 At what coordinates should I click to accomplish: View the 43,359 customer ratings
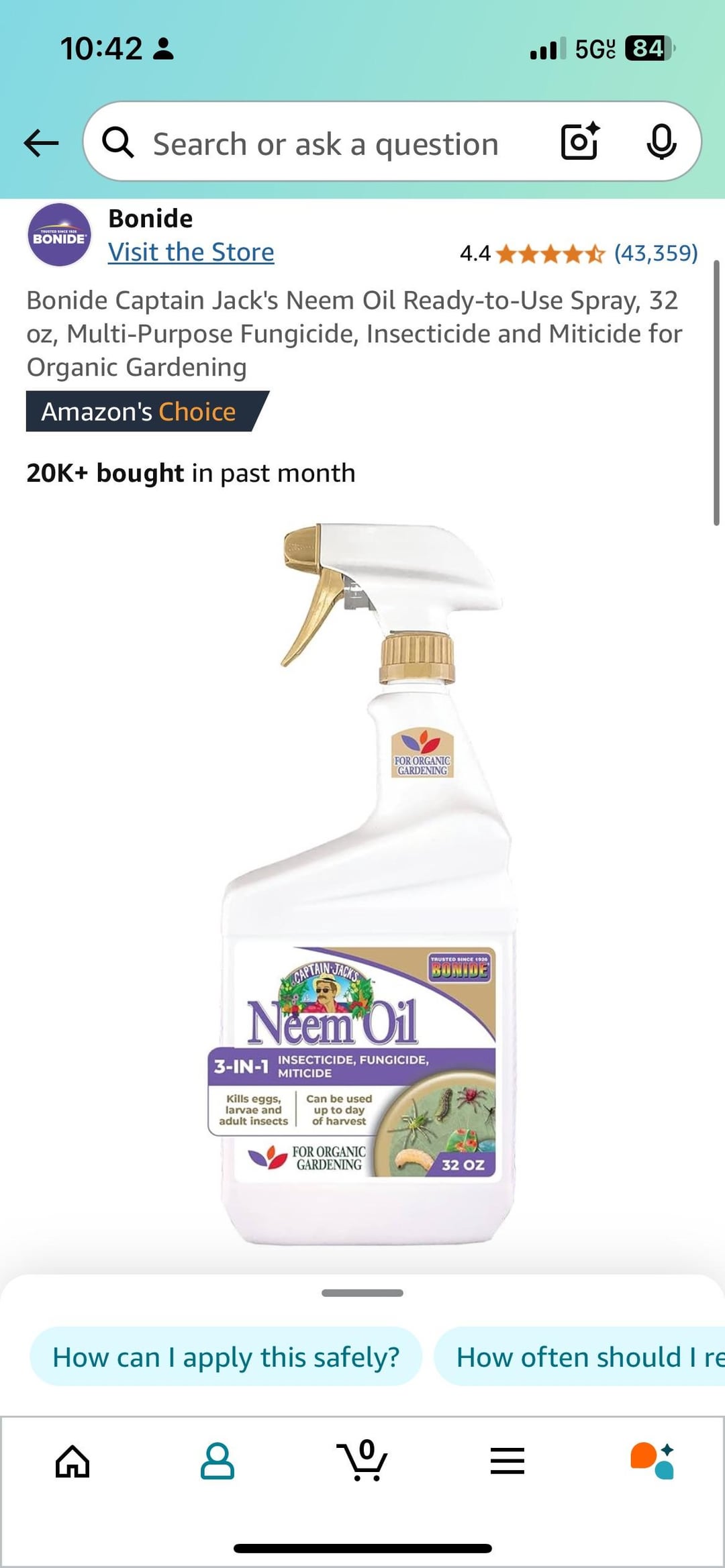tap(656, 253)
